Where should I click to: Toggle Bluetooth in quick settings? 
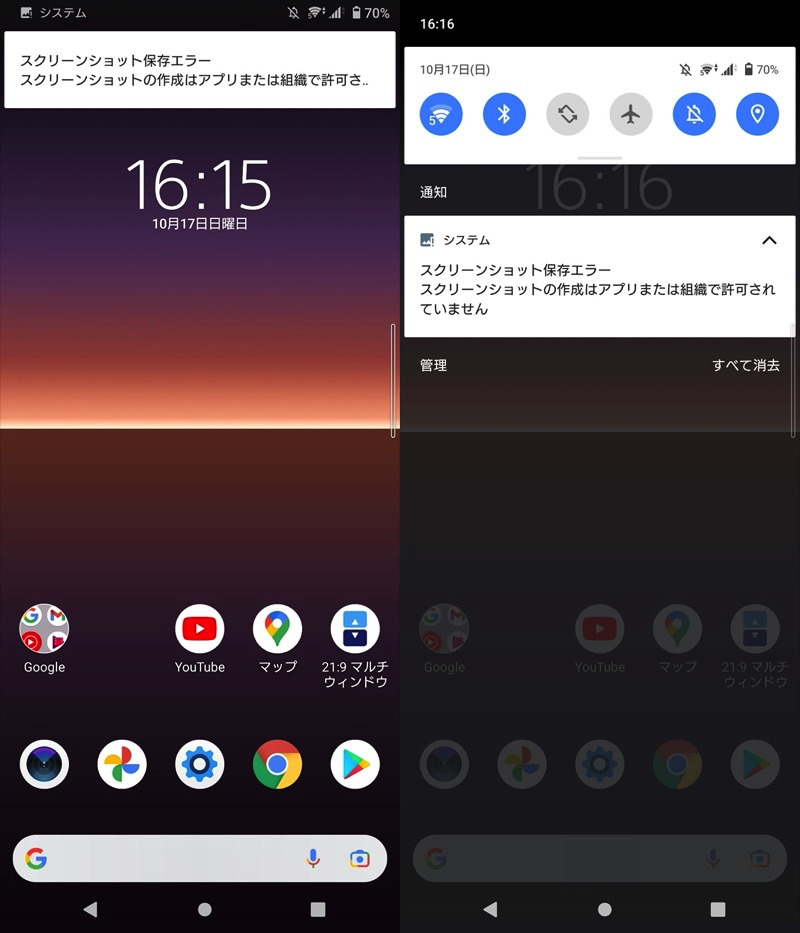click(504, 114)
